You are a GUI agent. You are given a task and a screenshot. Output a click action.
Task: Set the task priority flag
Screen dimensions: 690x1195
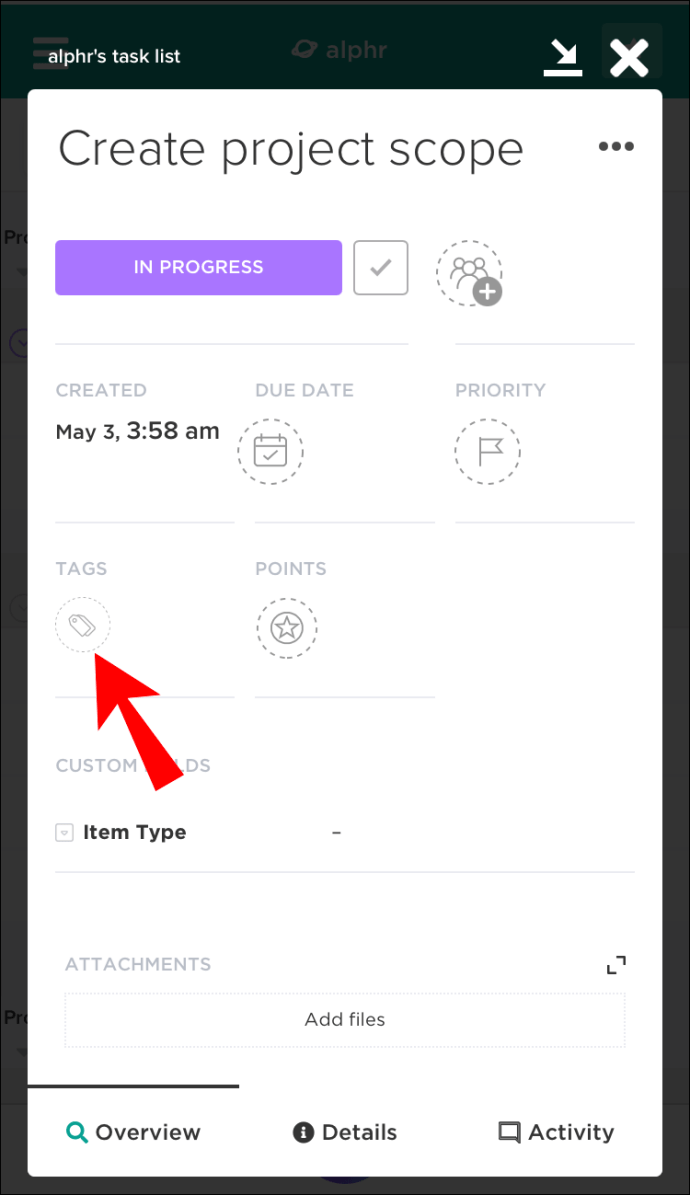point(488,452)
